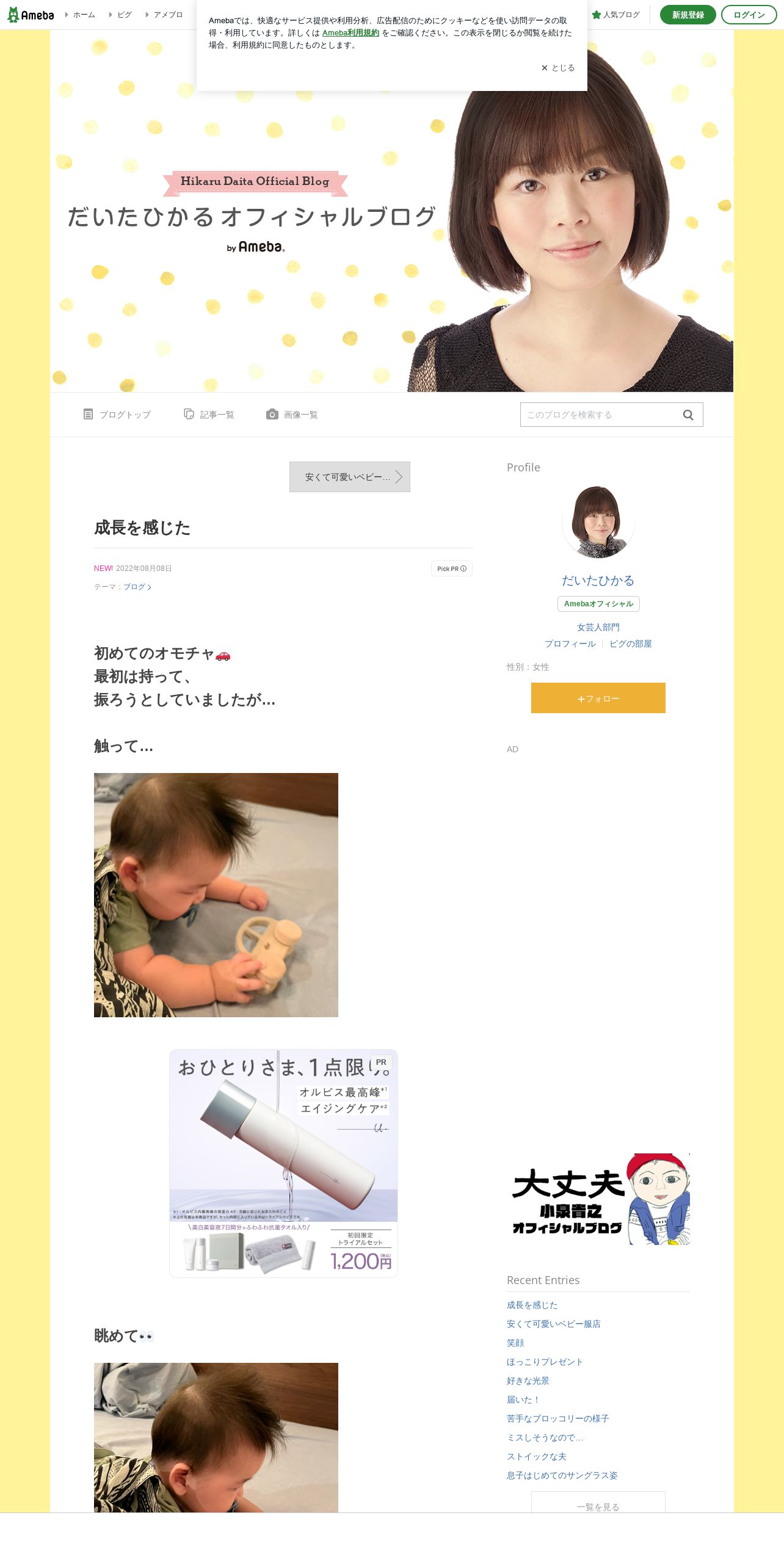Open the プロフィール link

570,644
